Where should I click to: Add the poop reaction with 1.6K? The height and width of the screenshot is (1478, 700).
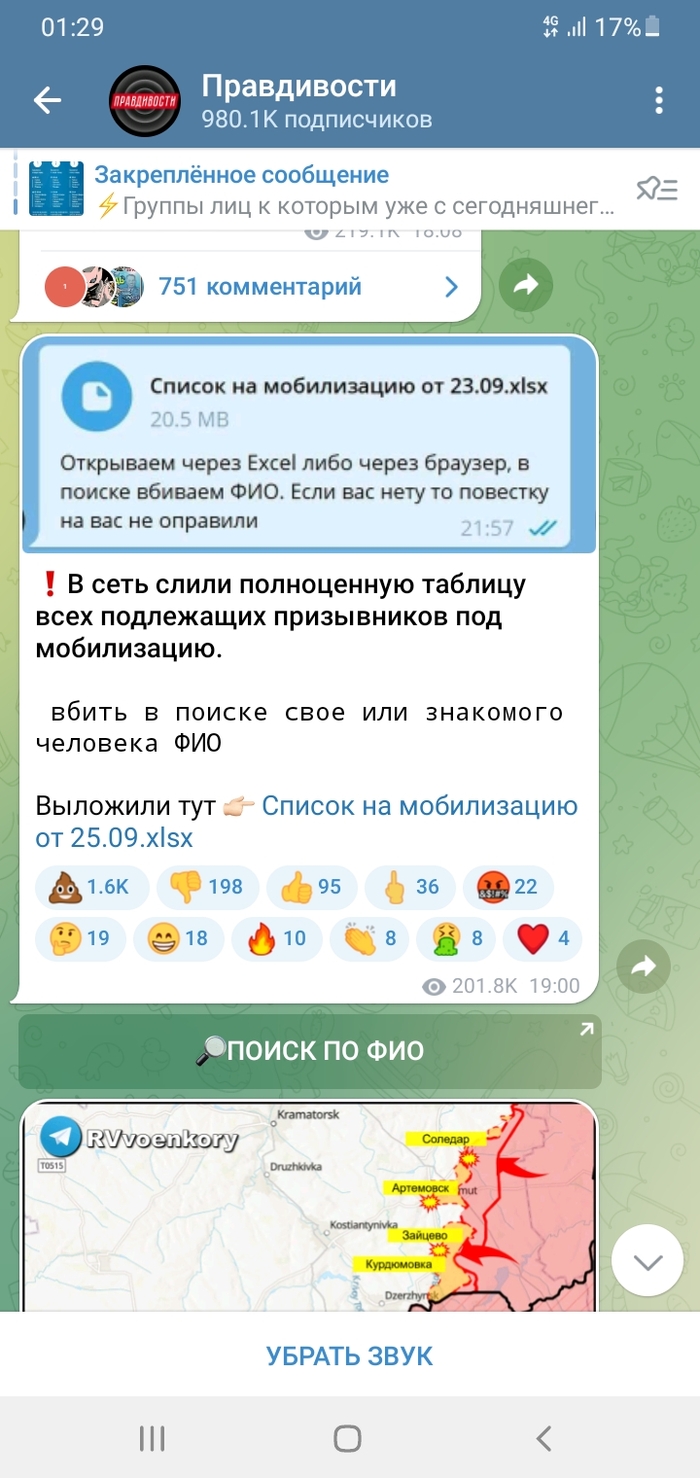point(91,887)
